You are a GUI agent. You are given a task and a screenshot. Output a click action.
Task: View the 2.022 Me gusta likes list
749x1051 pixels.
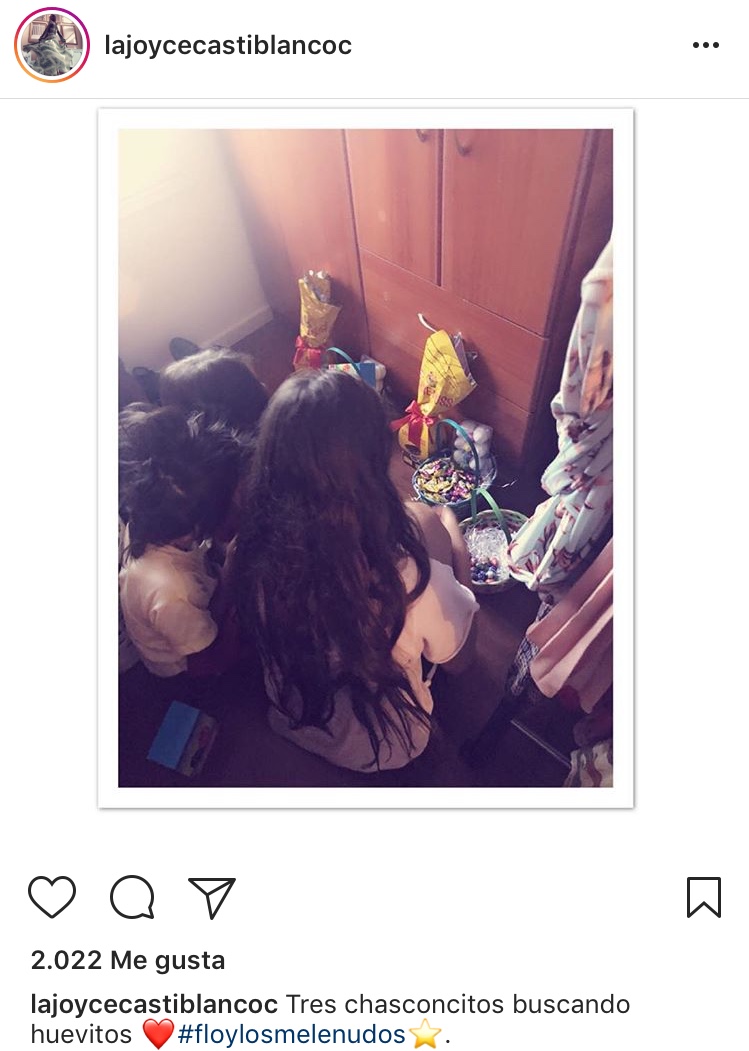128,961
